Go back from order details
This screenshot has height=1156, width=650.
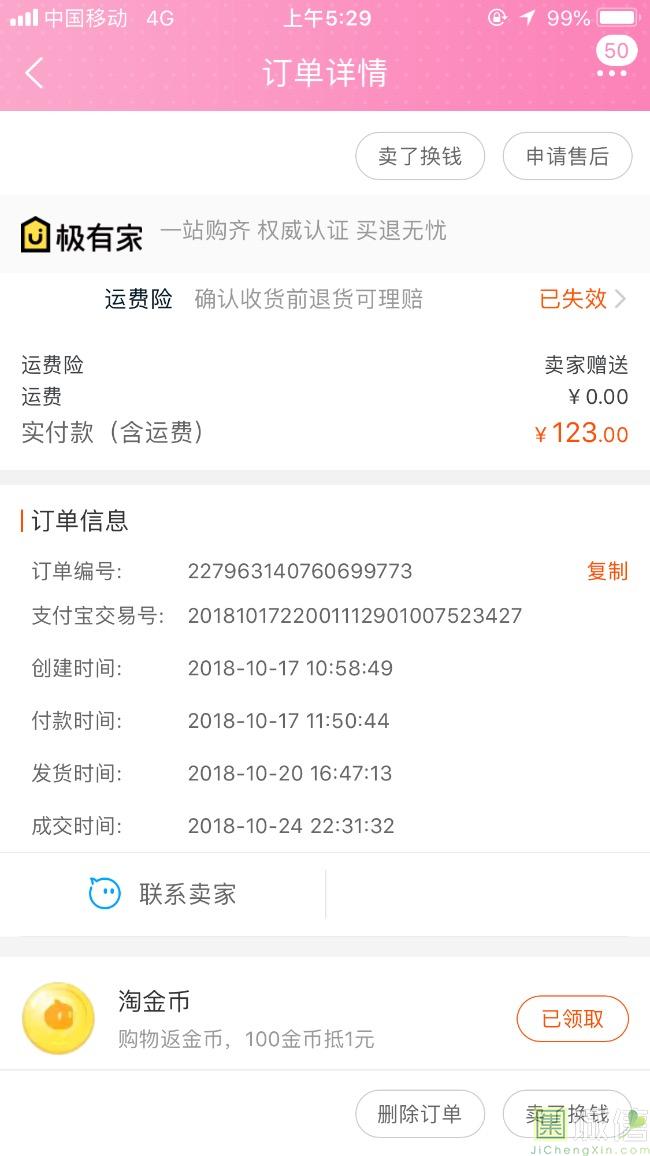click(35, 73)
